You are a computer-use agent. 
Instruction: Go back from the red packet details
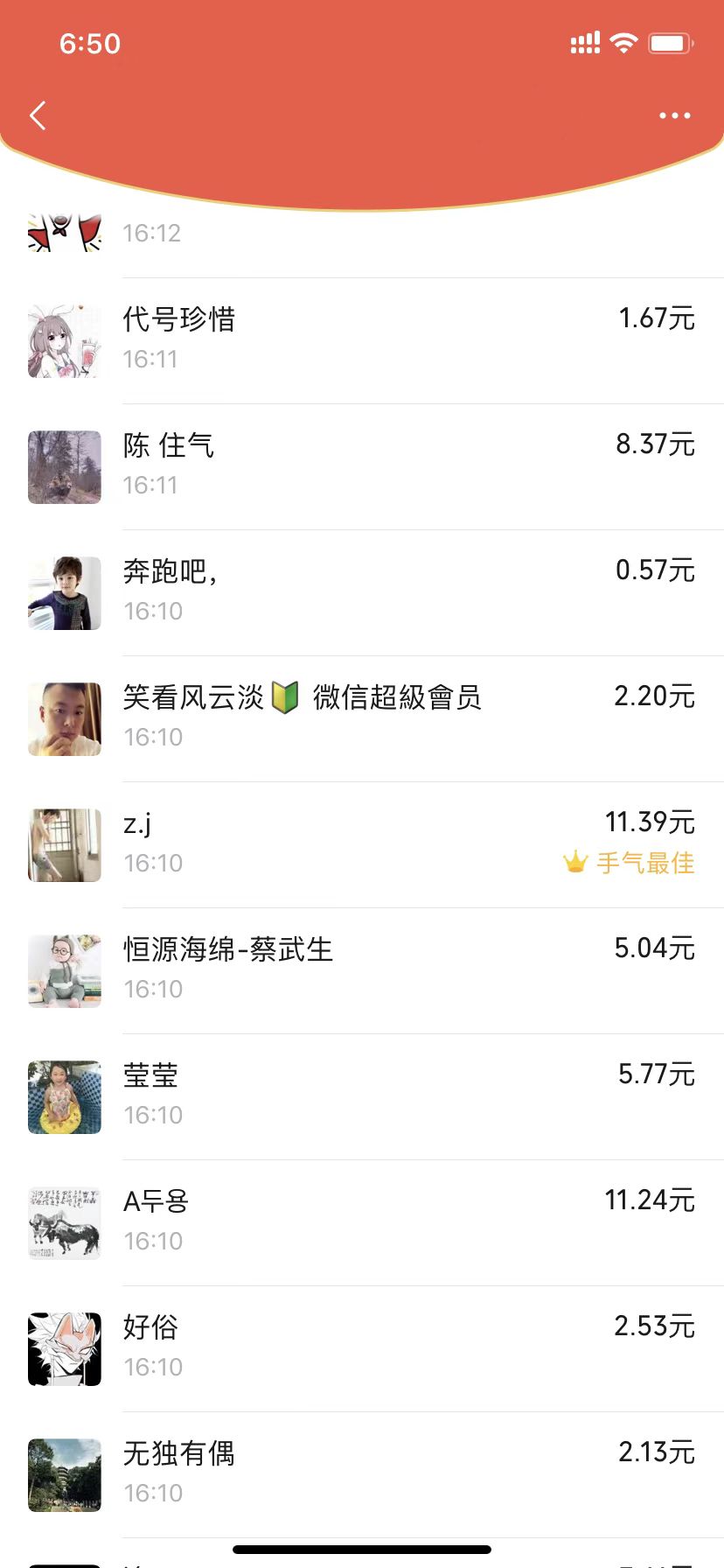(38, 115)
